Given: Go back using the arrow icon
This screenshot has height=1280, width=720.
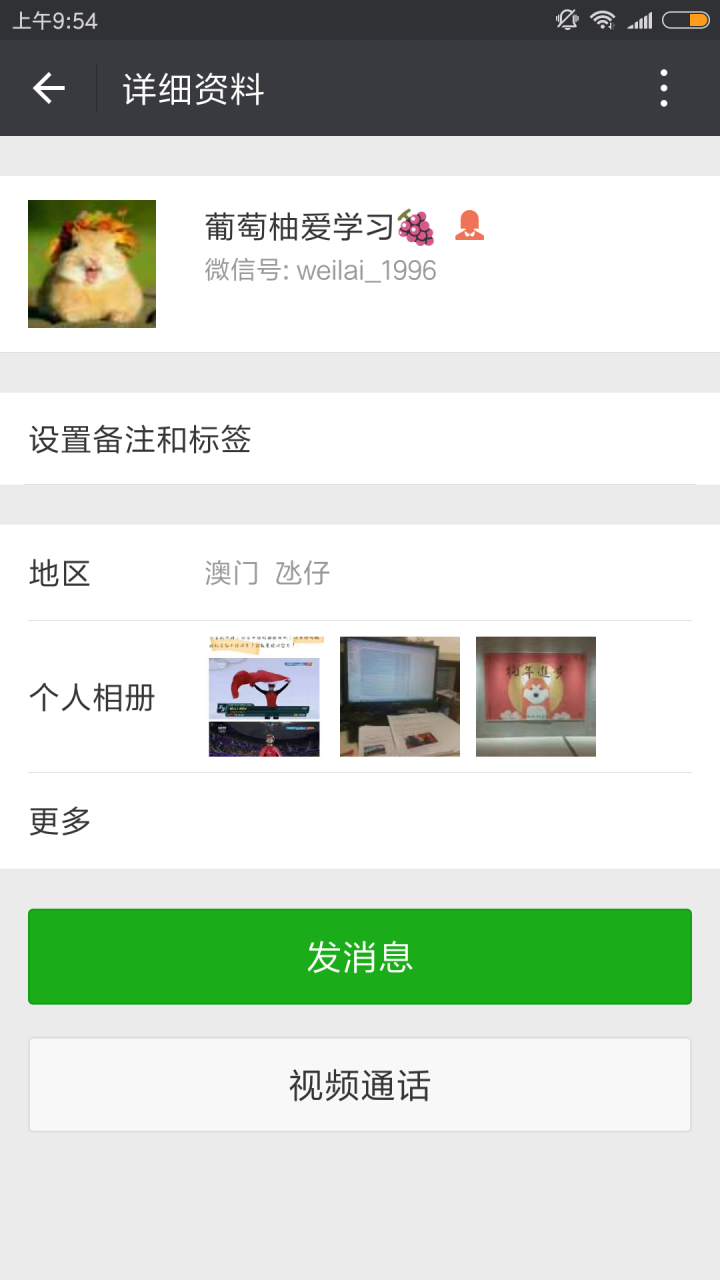Looking at the screenshot, I should click(x=48, y=89).
